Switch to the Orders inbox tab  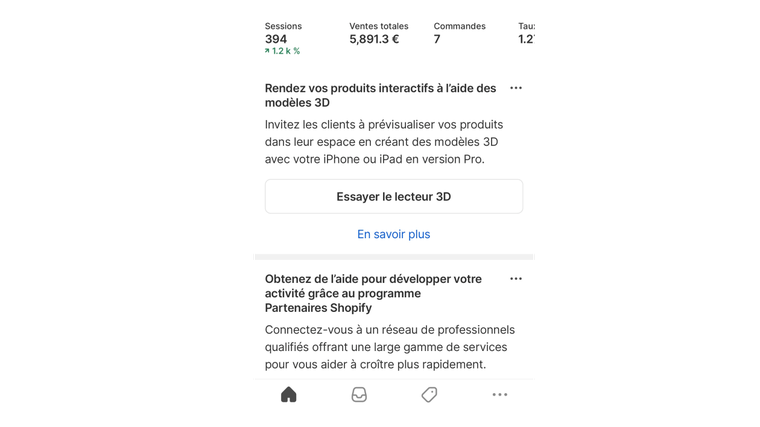click(x=359, y=395)
